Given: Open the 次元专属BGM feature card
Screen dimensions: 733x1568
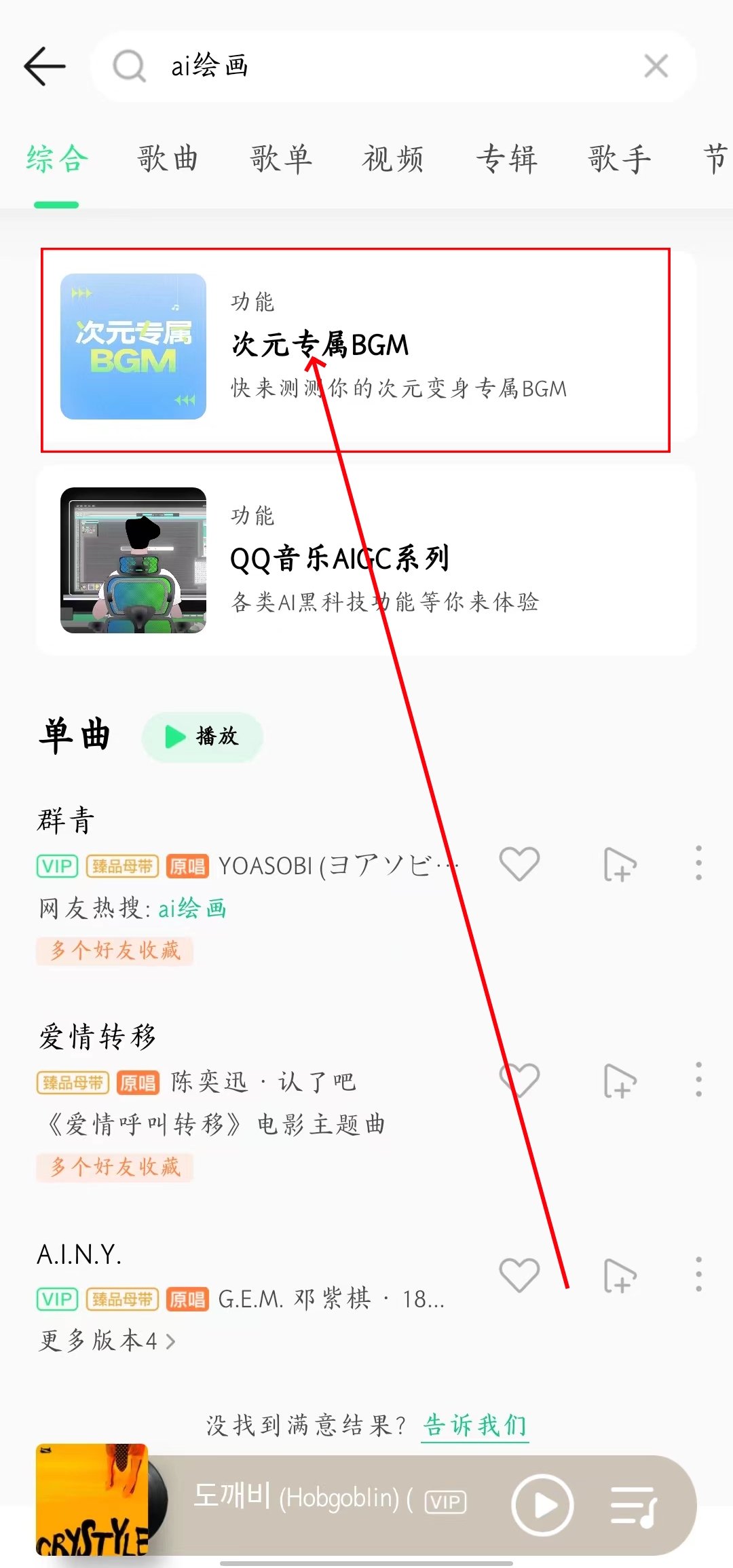Looking at the screenshot, I should pyautogui.click(x=366, y=346).
